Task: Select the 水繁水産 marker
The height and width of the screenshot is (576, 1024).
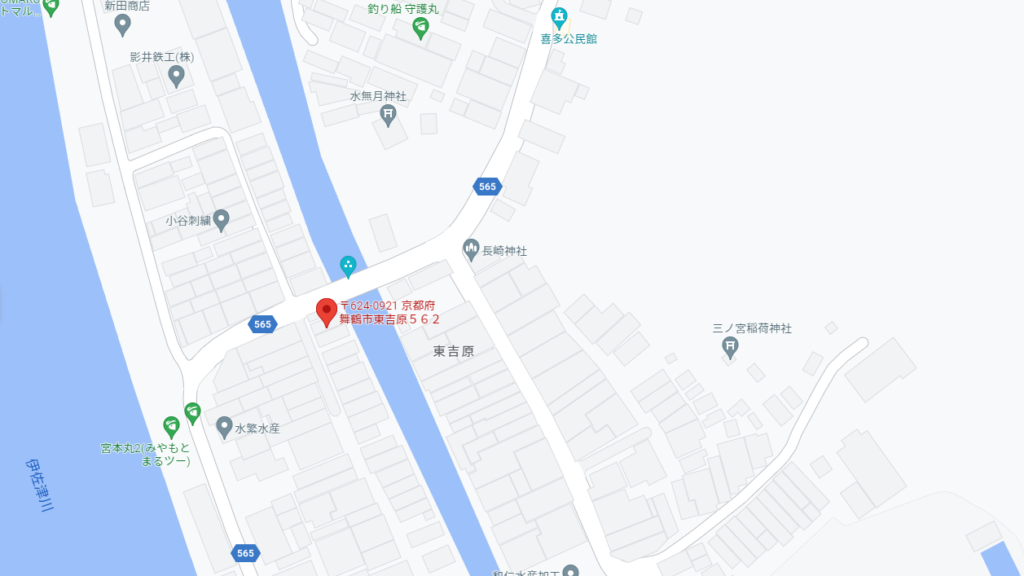Action: pos(224,427)
